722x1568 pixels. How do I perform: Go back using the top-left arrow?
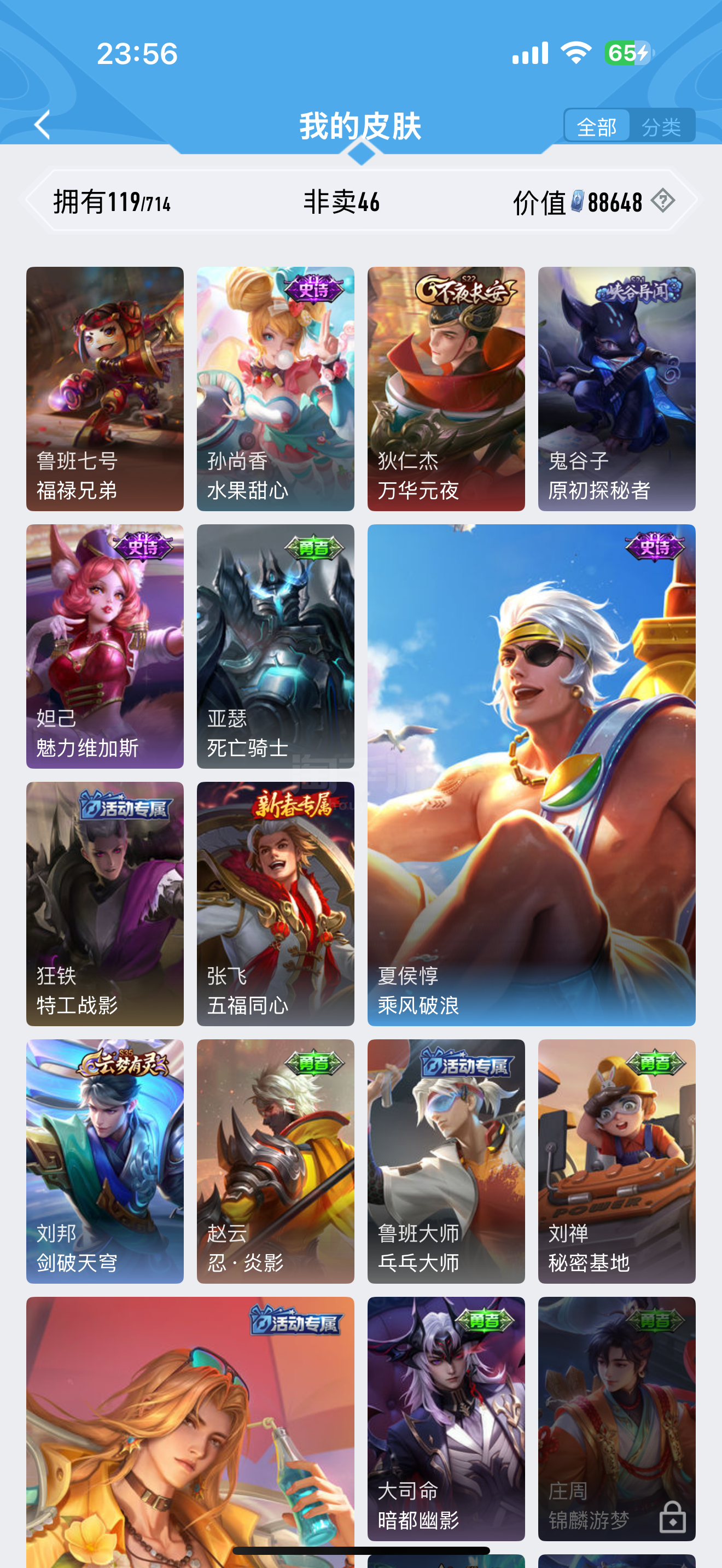coord(42,125)
